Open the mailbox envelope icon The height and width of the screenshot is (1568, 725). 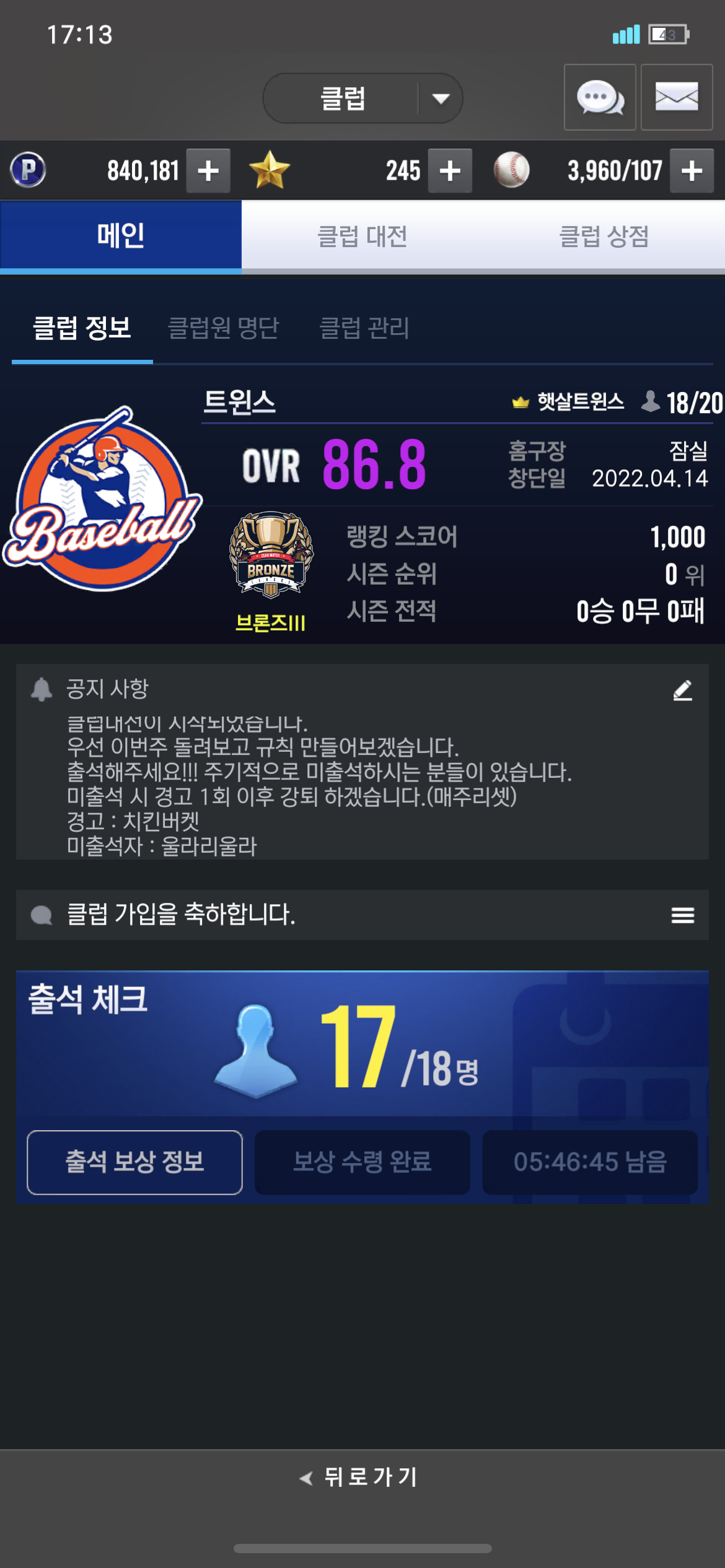tap(676, 97)
